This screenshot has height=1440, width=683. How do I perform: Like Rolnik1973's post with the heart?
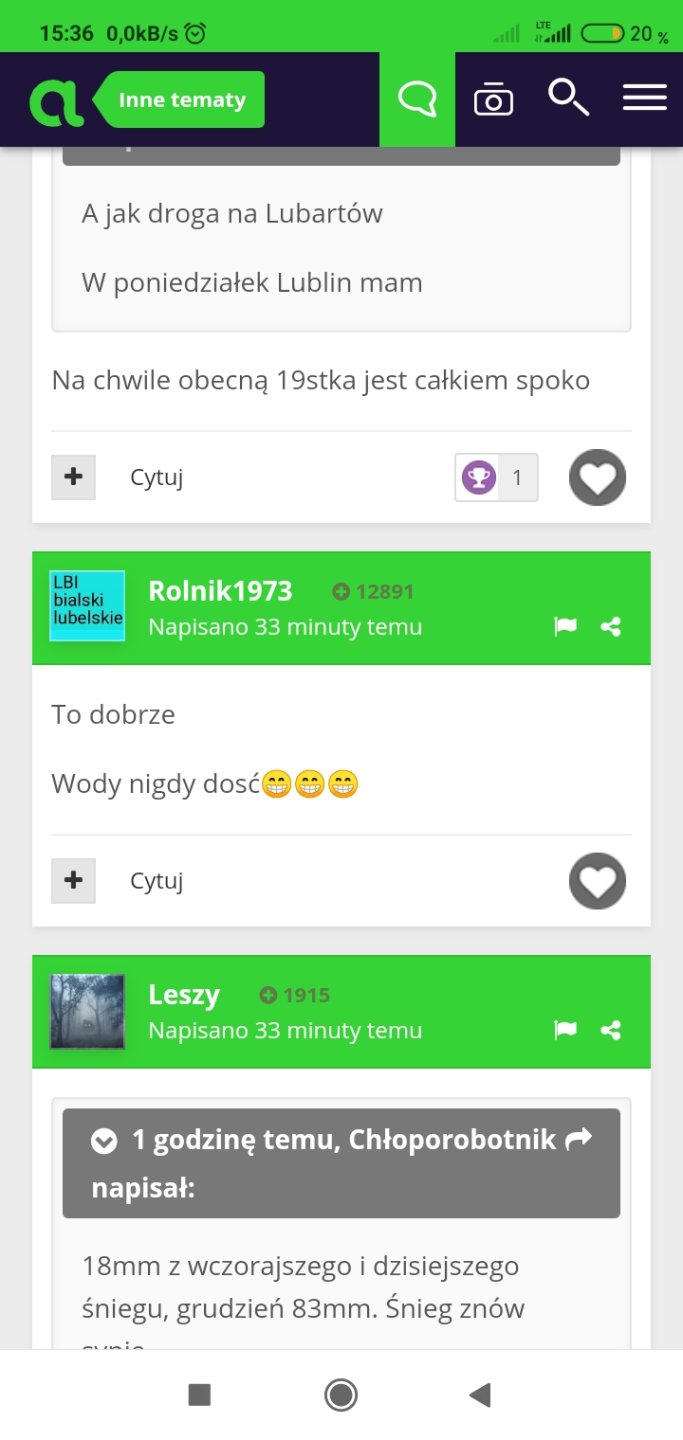click(597, 881)
